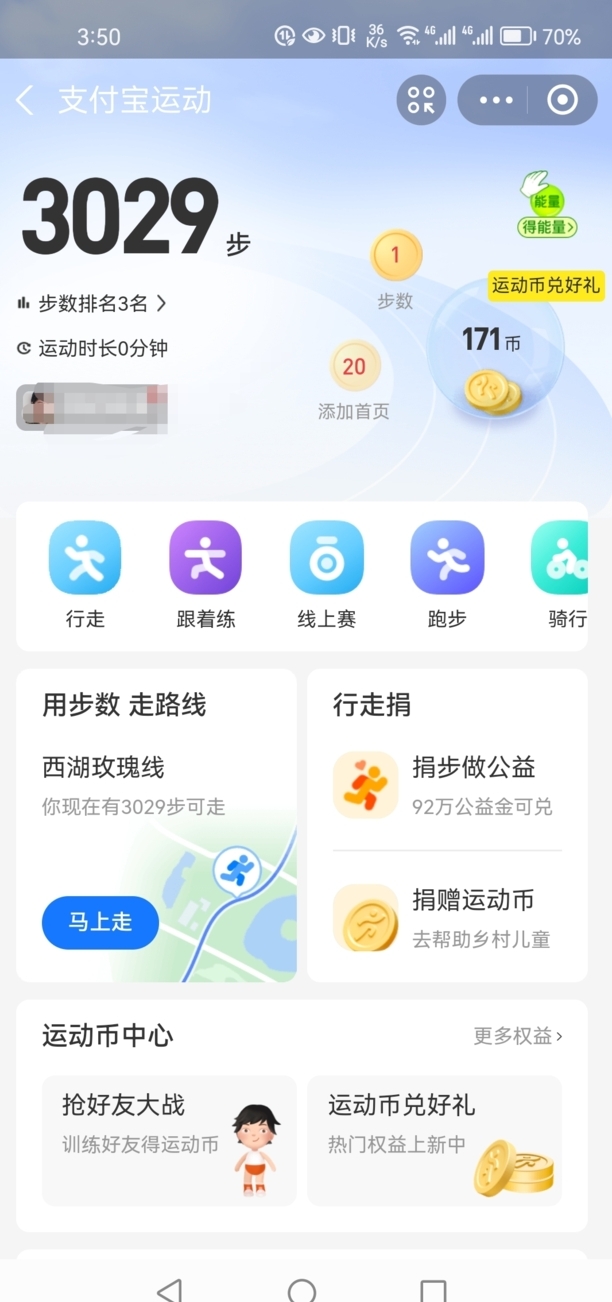Image resolution: width=612 pixels, height=1302 pixels.
Task: Start 跑步 running mode
Action: click(x=447, y=575)
